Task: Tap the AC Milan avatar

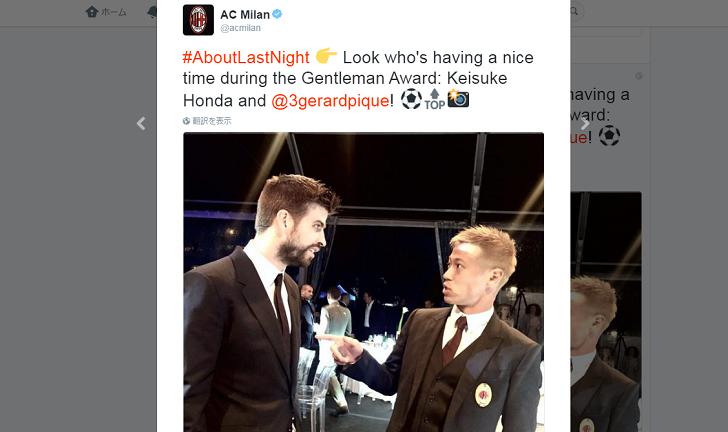Action: tap(198, 20)
